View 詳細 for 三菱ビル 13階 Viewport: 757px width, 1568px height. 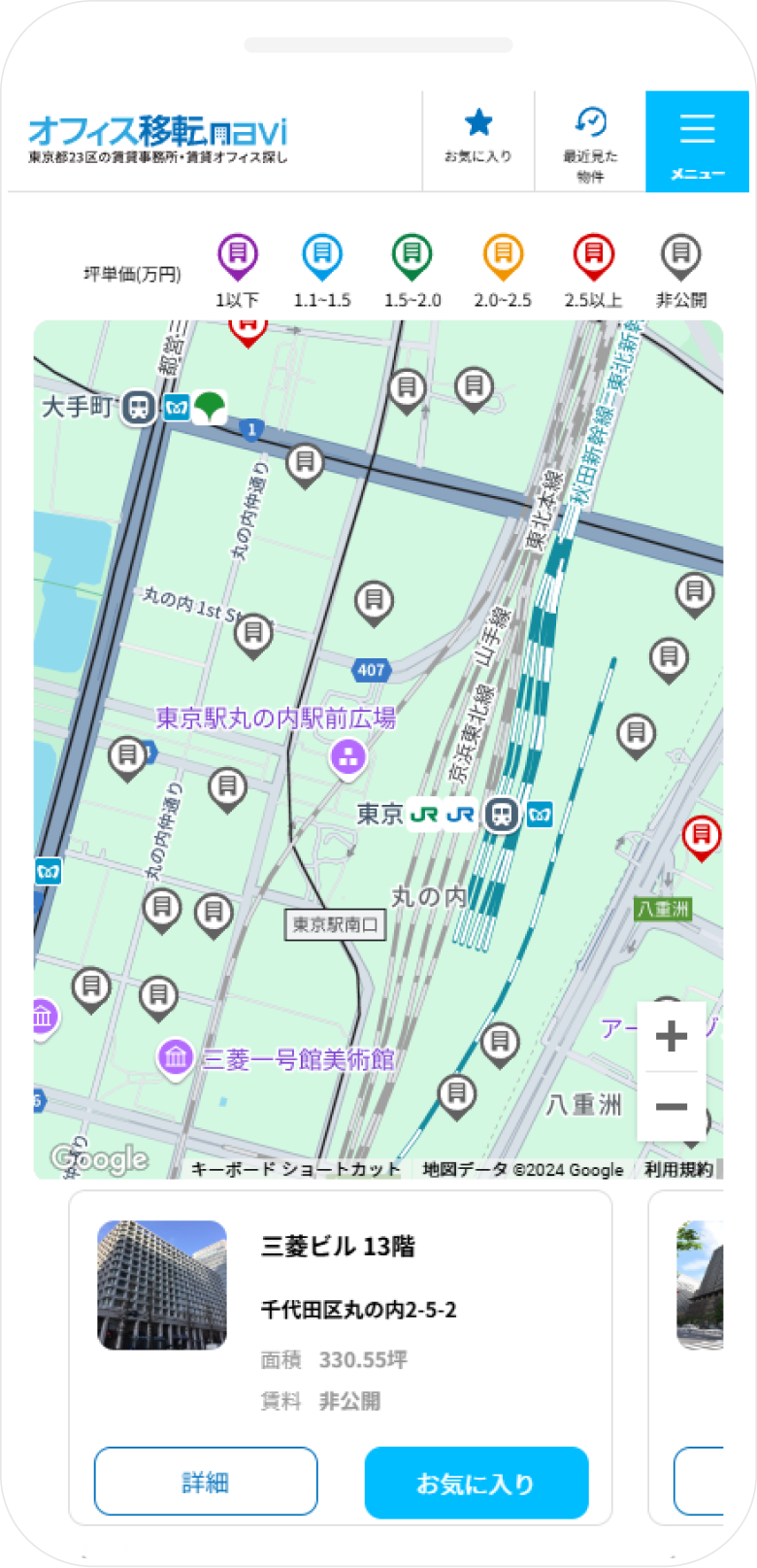[206, 1482]
